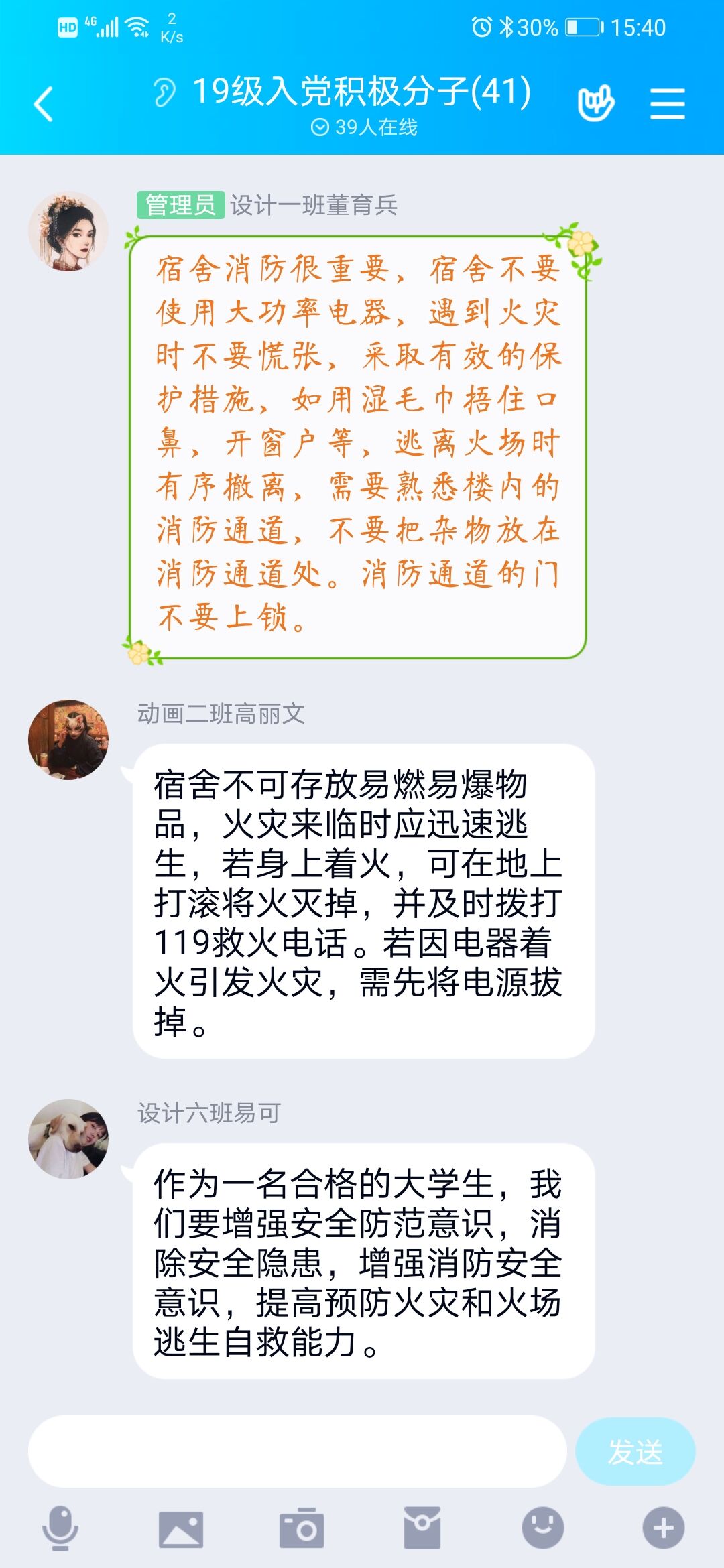
Task: Open the camera to take a photo
Action: [x=302, y=1528]
